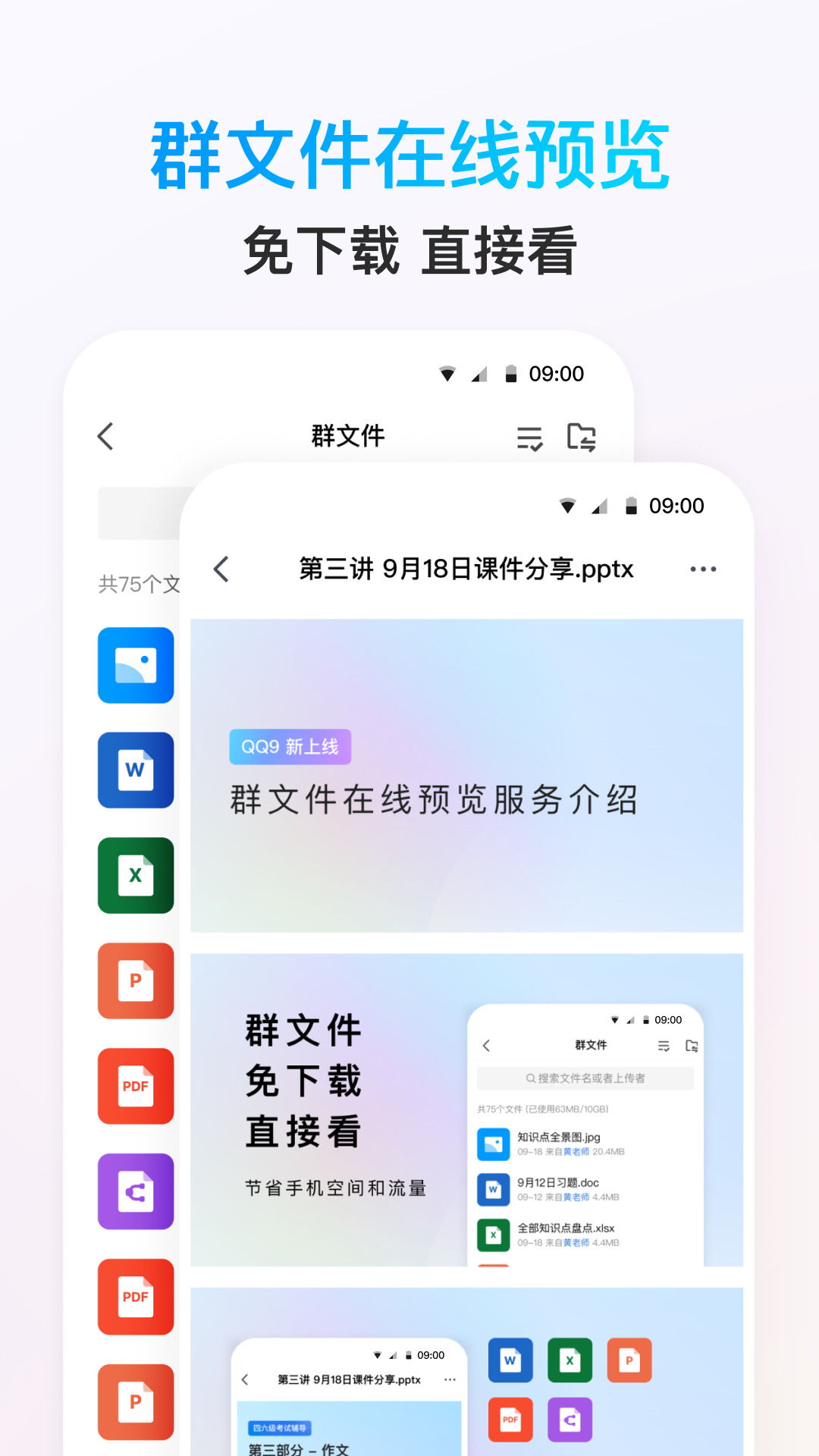
Task: Go back from 第三讲 9月18日课件分享.pptx page
Action: click(x=221, y=569)
